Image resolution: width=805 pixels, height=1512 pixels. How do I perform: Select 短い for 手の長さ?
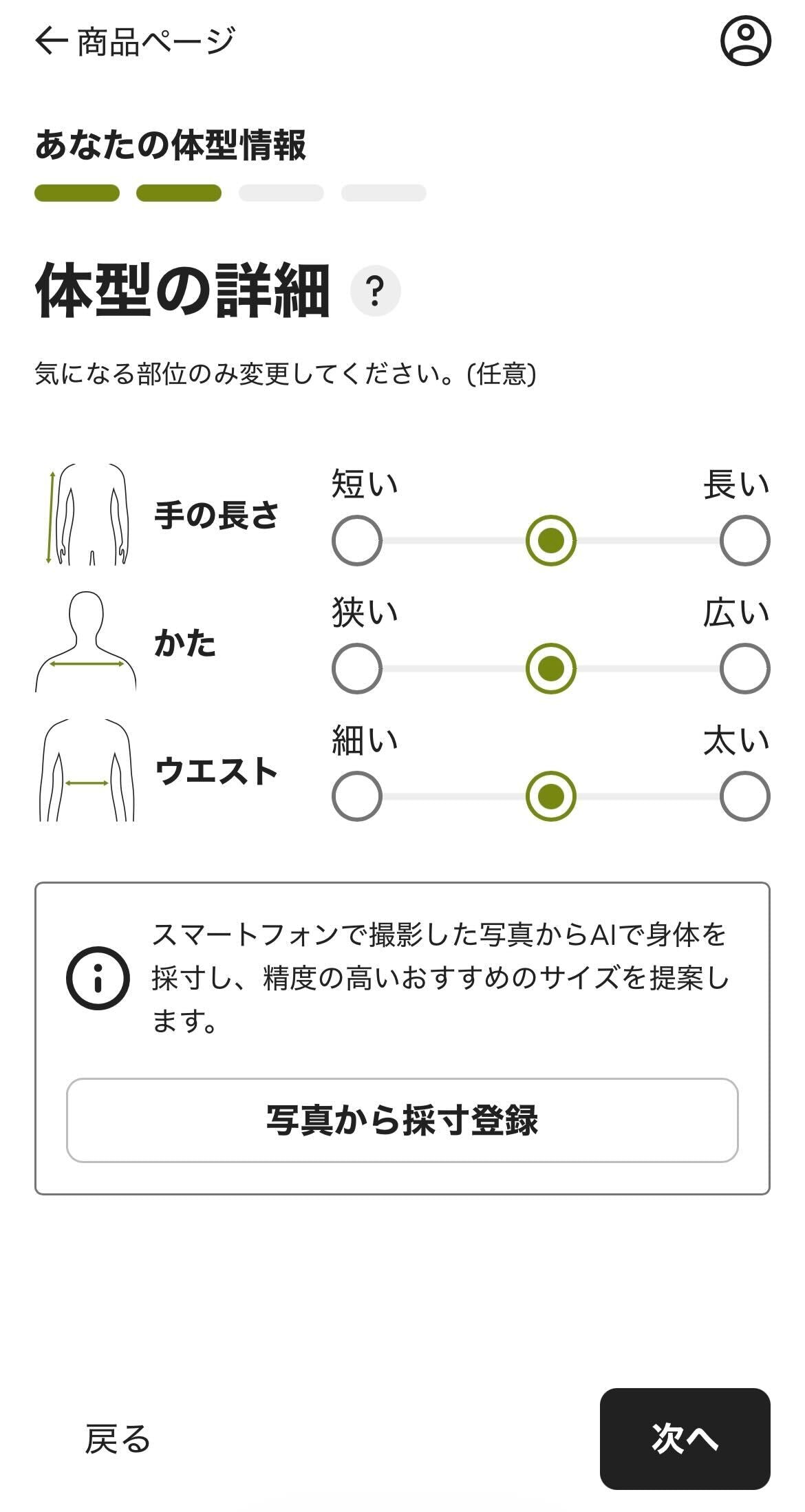click(356, 540)
